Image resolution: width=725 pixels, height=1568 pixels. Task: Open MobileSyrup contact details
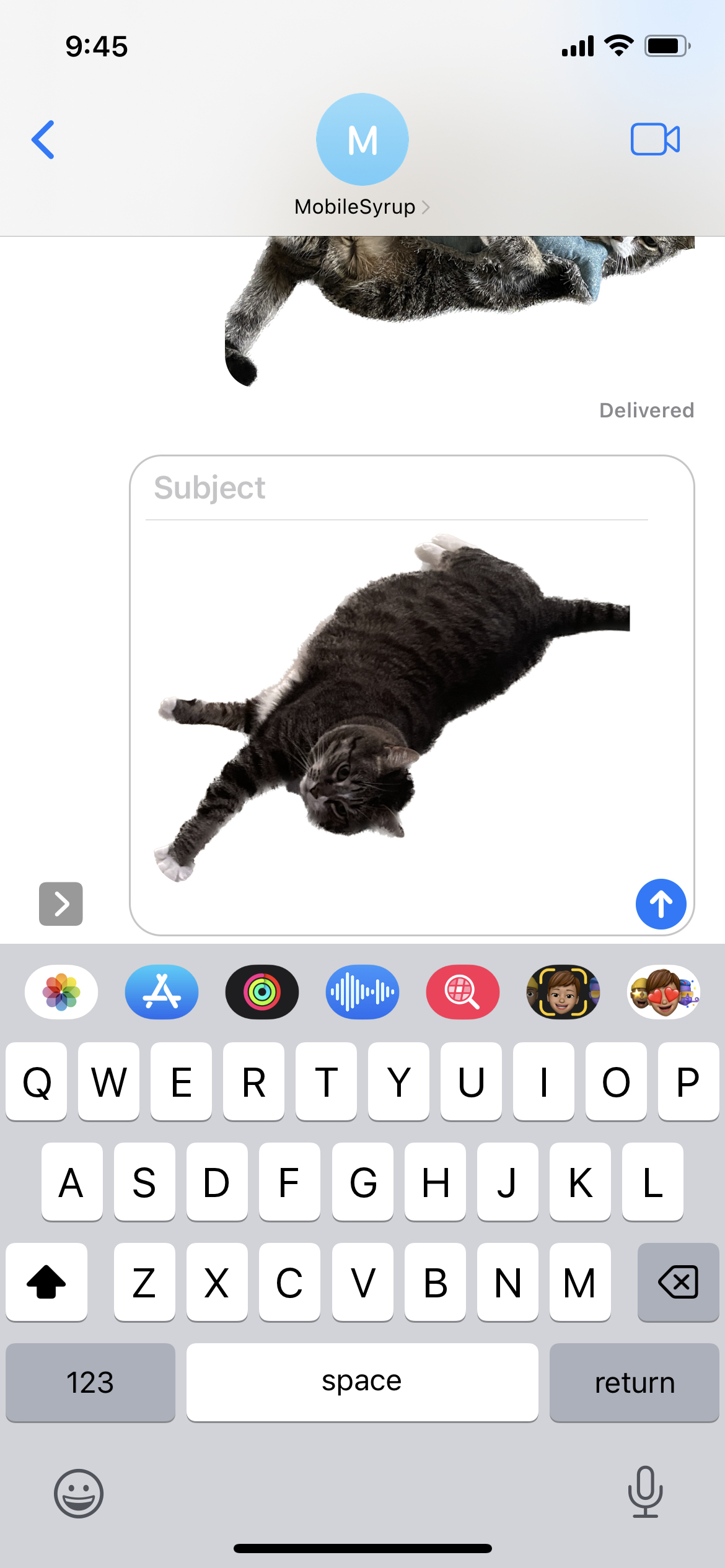point(362,206)
